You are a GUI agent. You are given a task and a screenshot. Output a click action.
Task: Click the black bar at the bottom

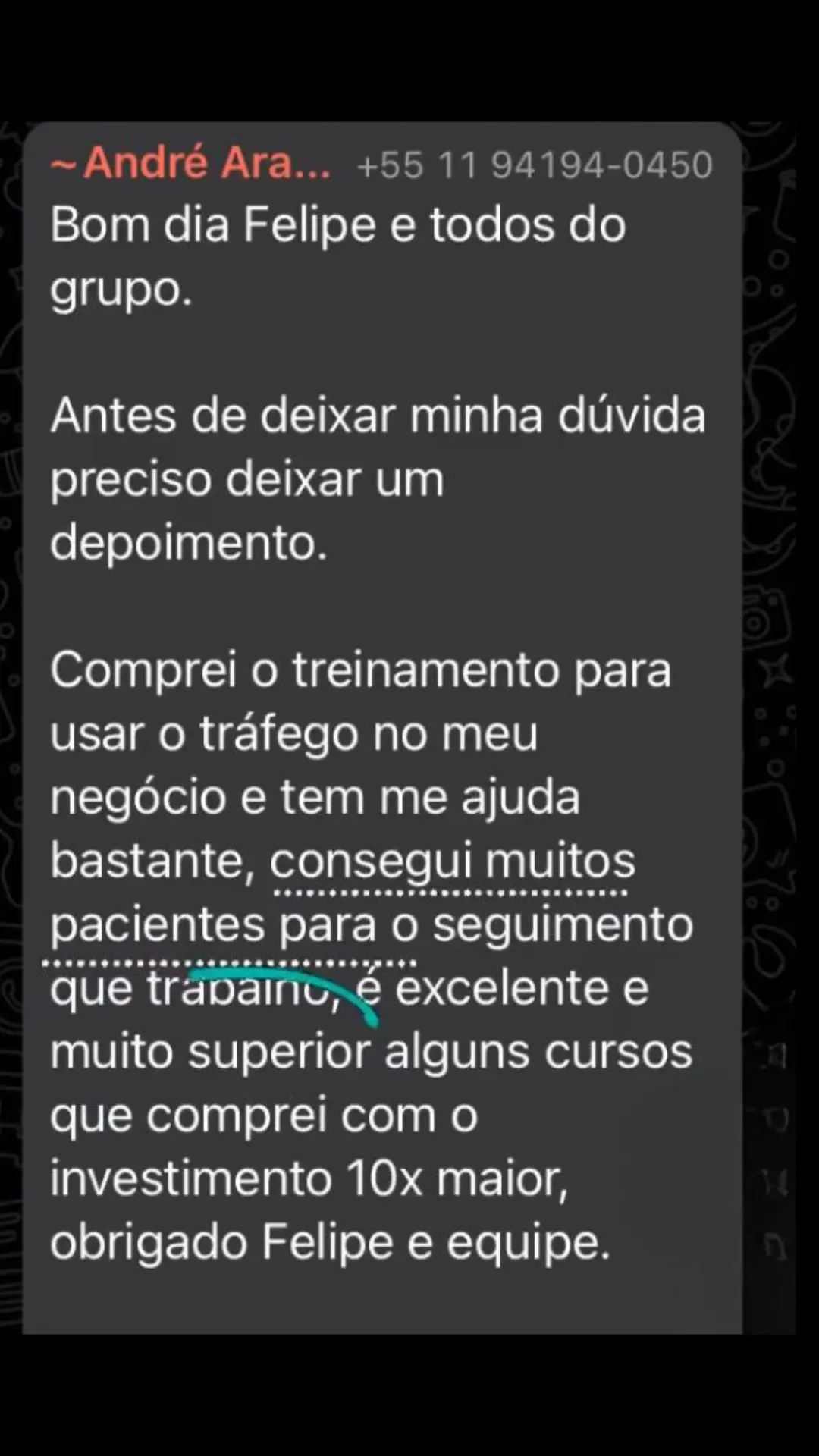409,1403
